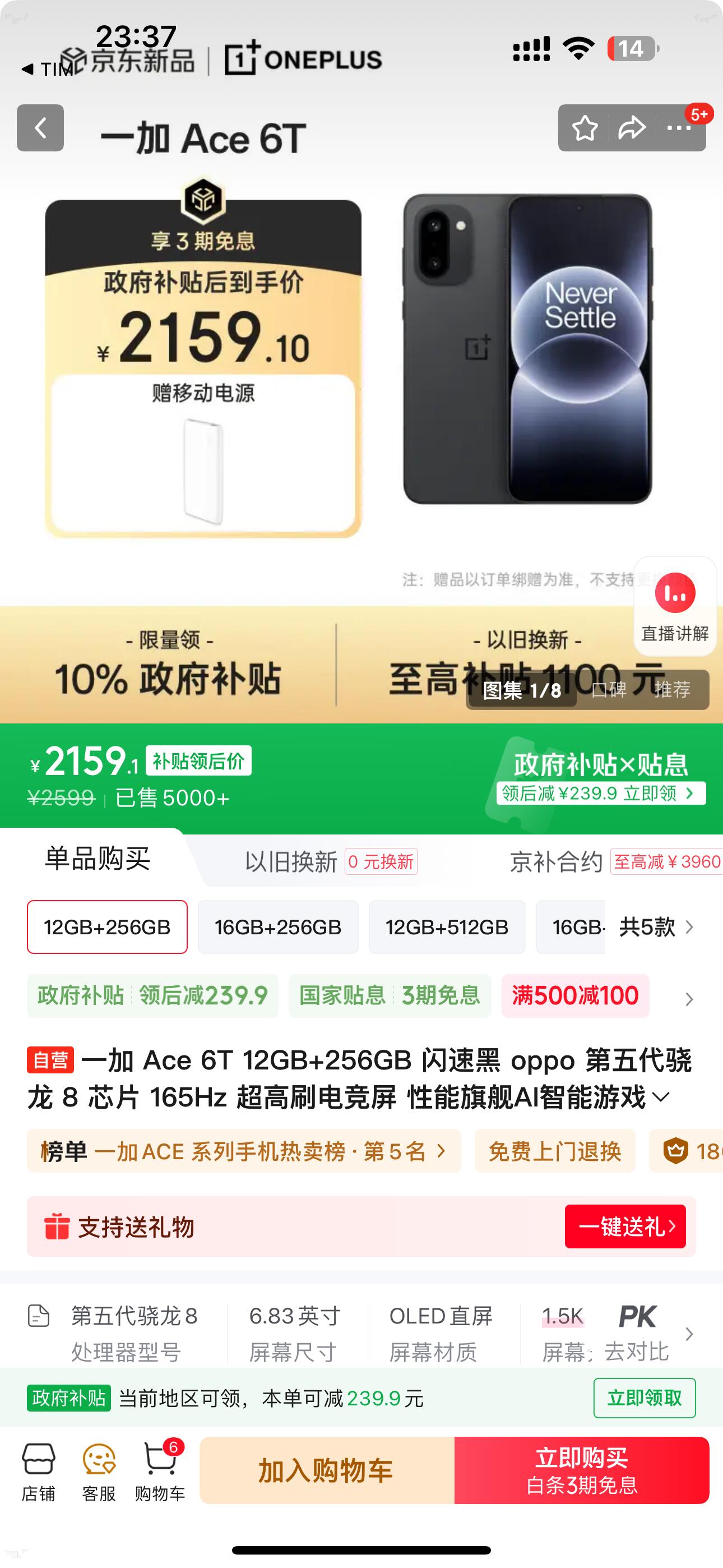Open the three-dot overflow menu
Viewport: 723px width, 1568px height.
[679, 128]
